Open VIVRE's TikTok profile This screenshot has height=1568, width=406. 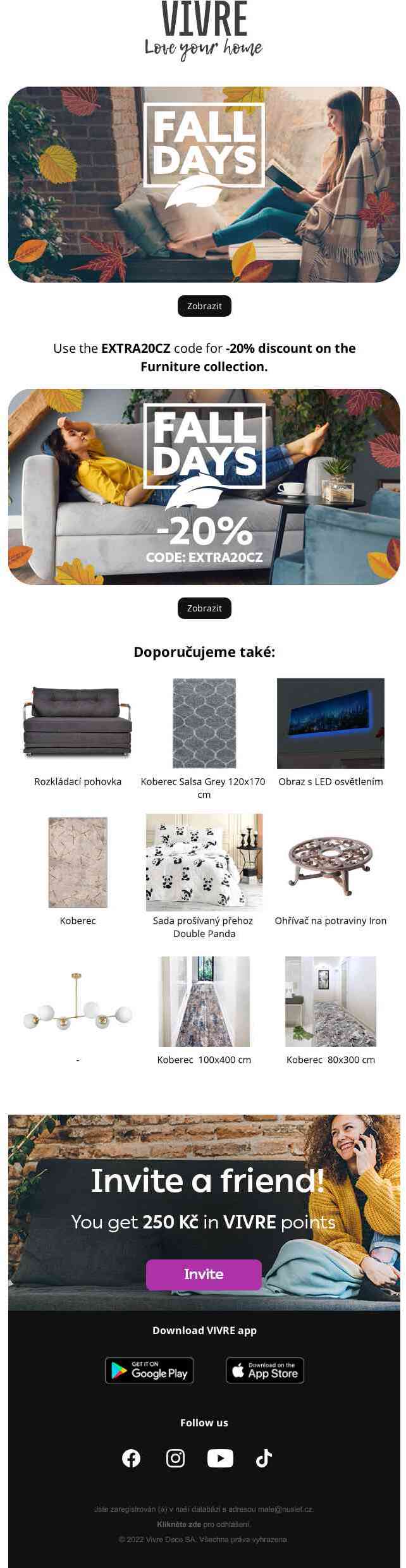[264, 1459]
